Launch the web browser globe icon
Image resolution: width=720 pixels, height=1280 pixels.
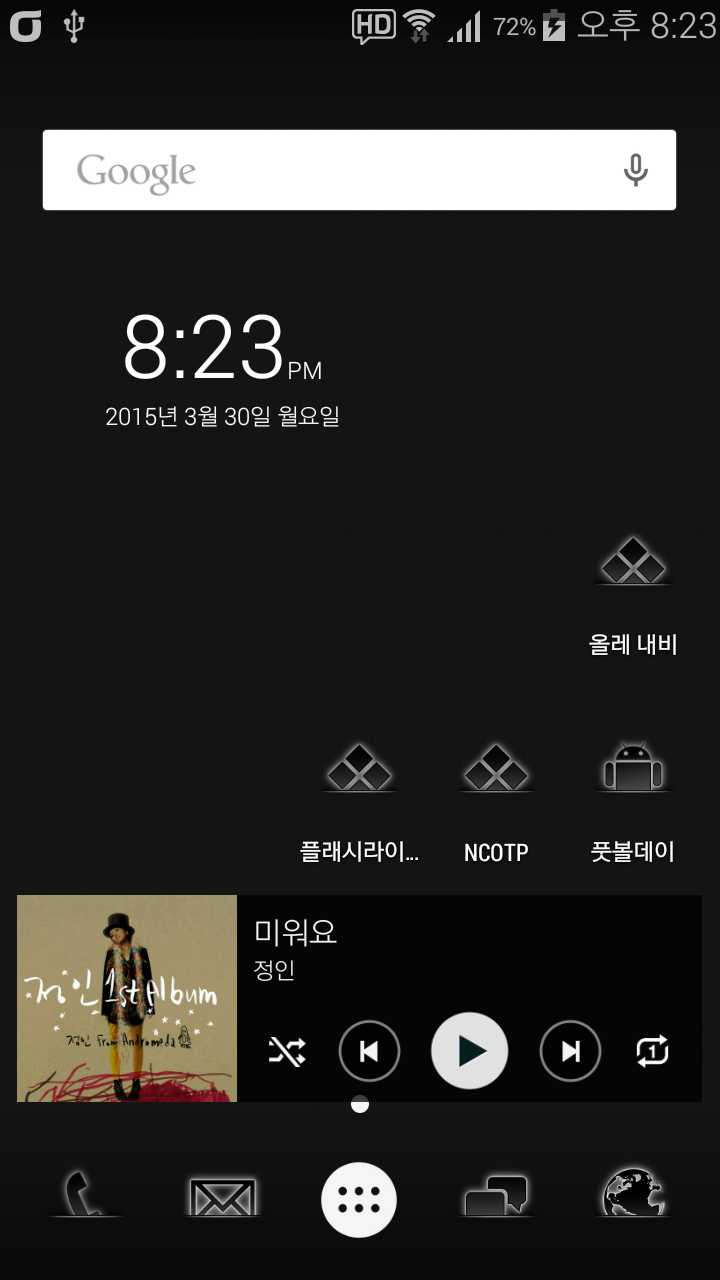pos(633,1196)
